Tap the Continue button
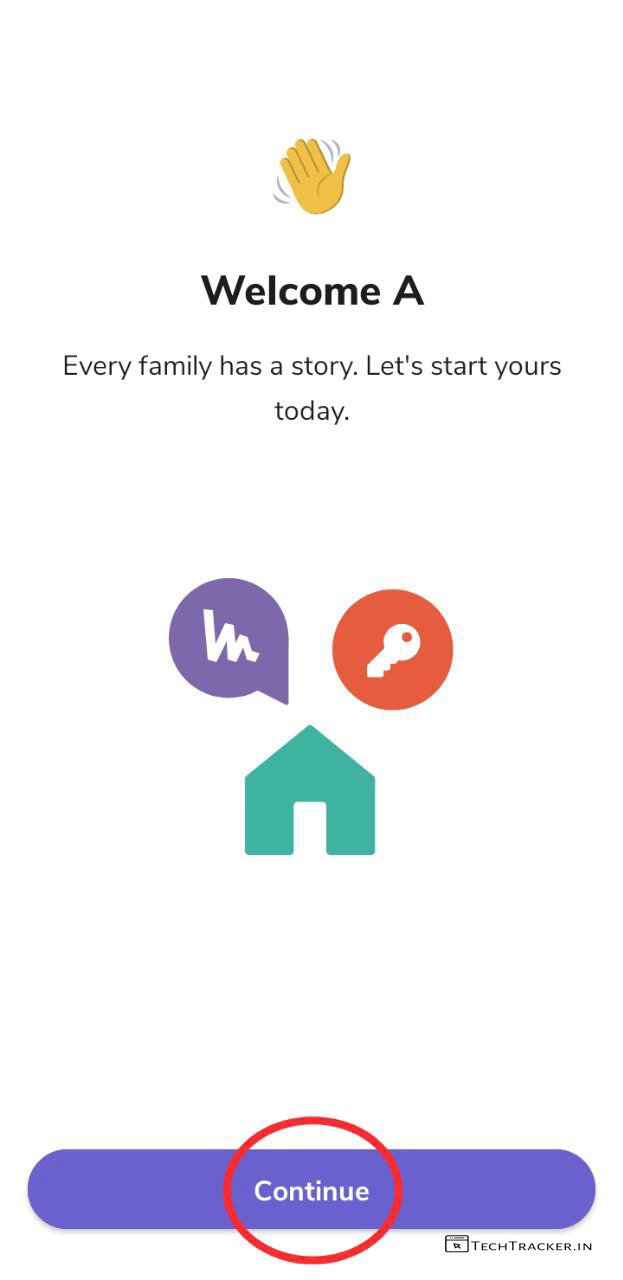 click(311, 1190)
